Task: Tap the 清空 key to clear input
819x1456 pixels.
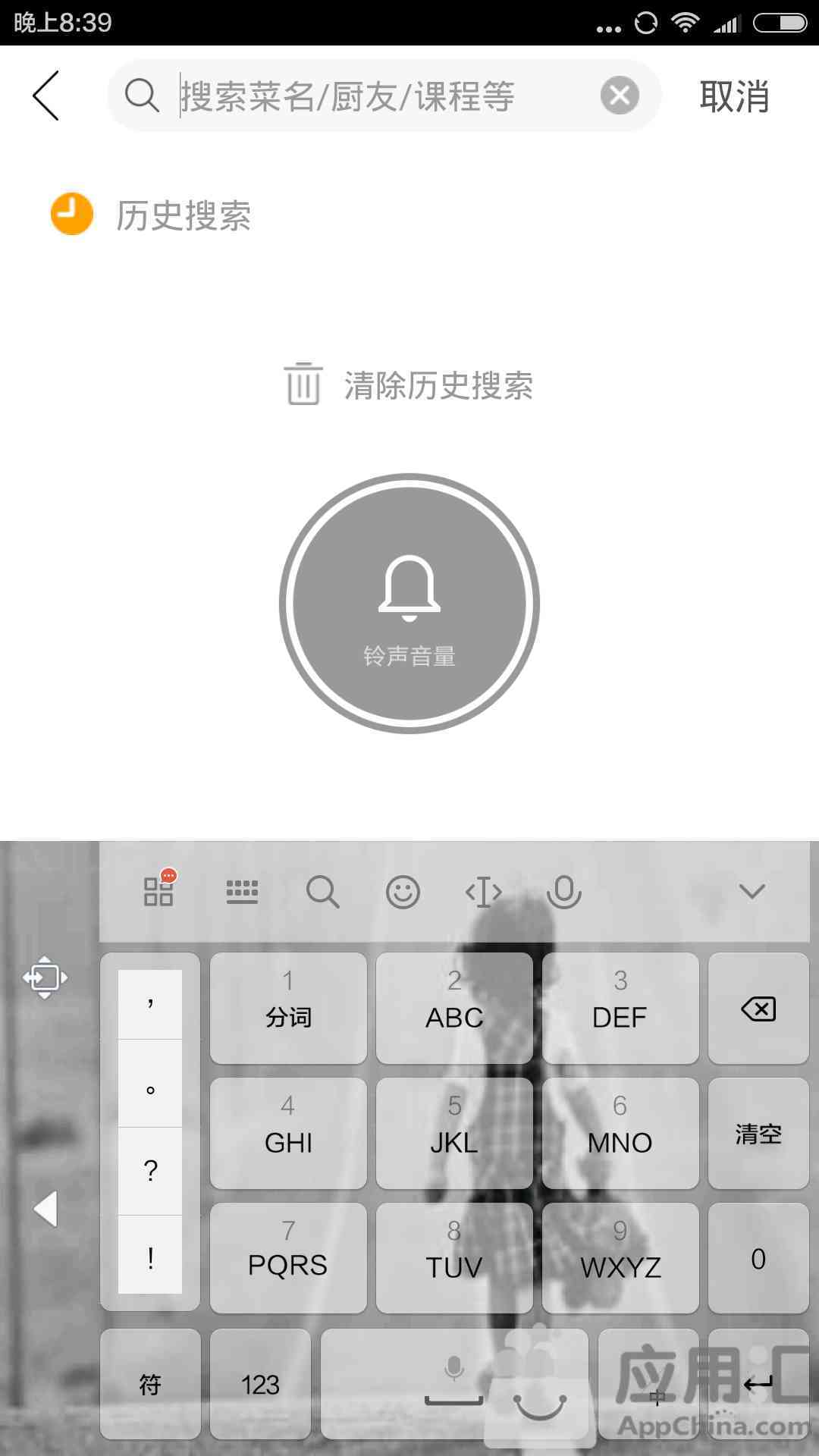Action: tap(758, 1134)
